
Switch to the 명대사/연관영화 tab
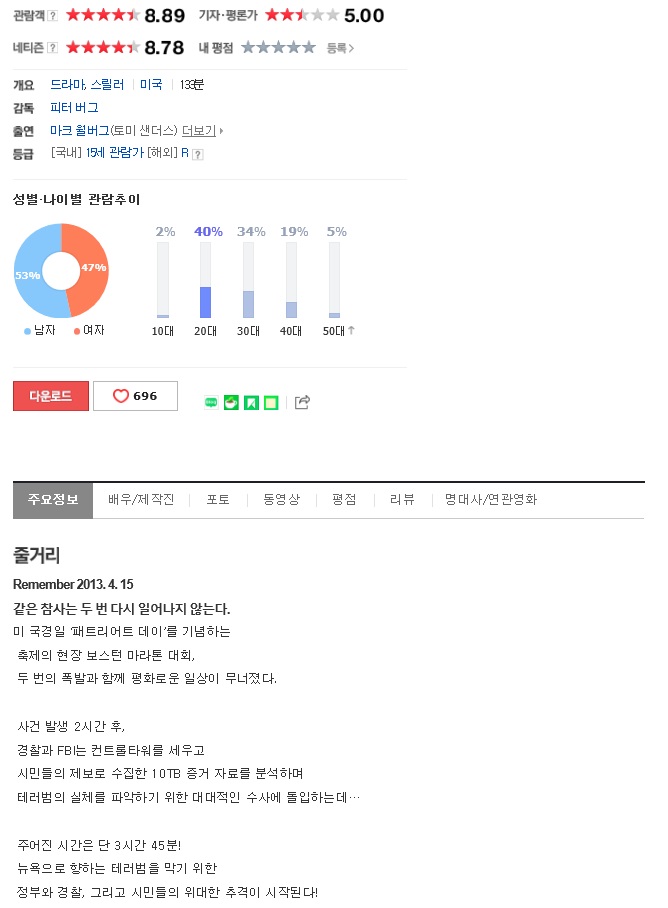(491, 500)
